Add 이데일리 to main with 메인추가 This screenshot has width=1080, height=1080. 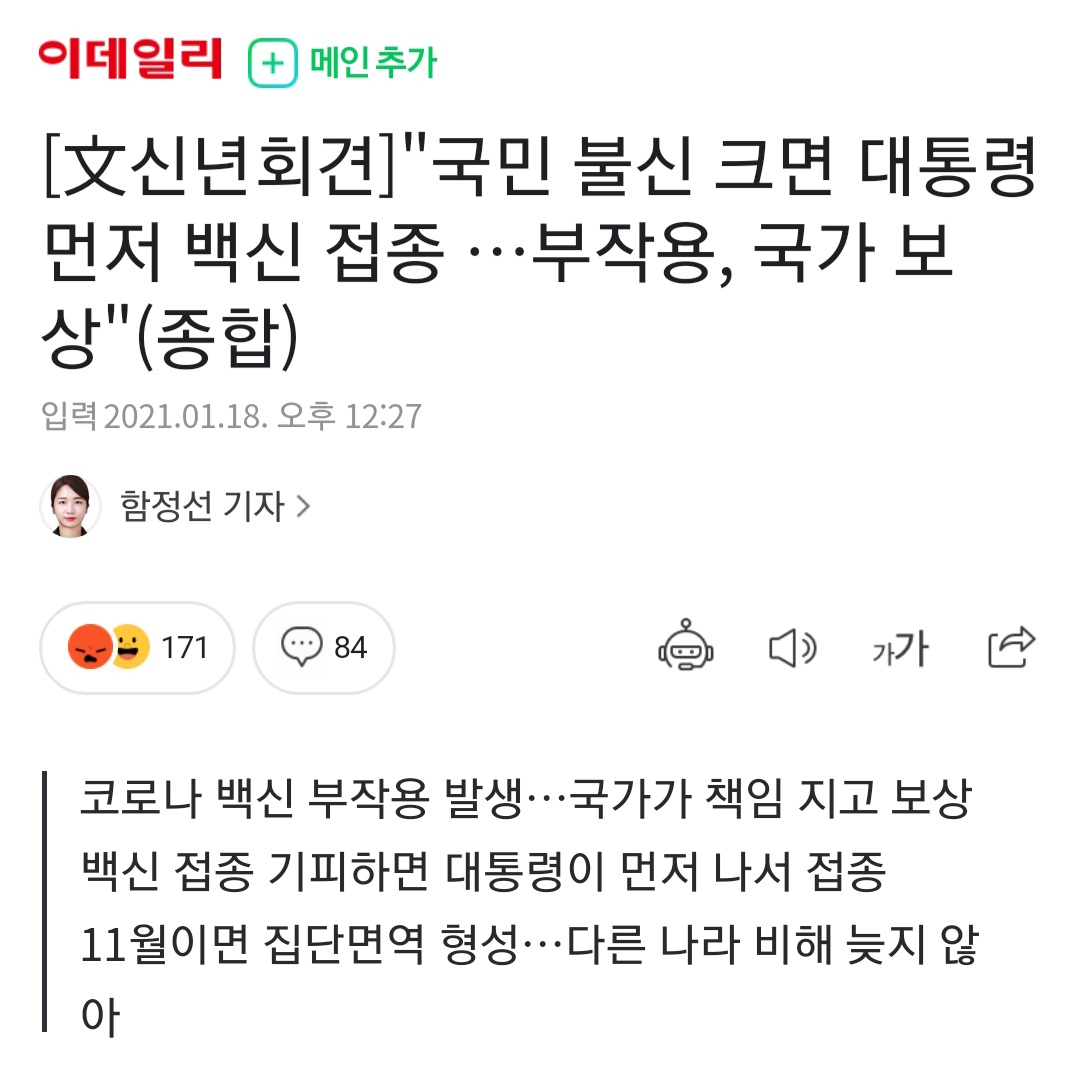342,63
